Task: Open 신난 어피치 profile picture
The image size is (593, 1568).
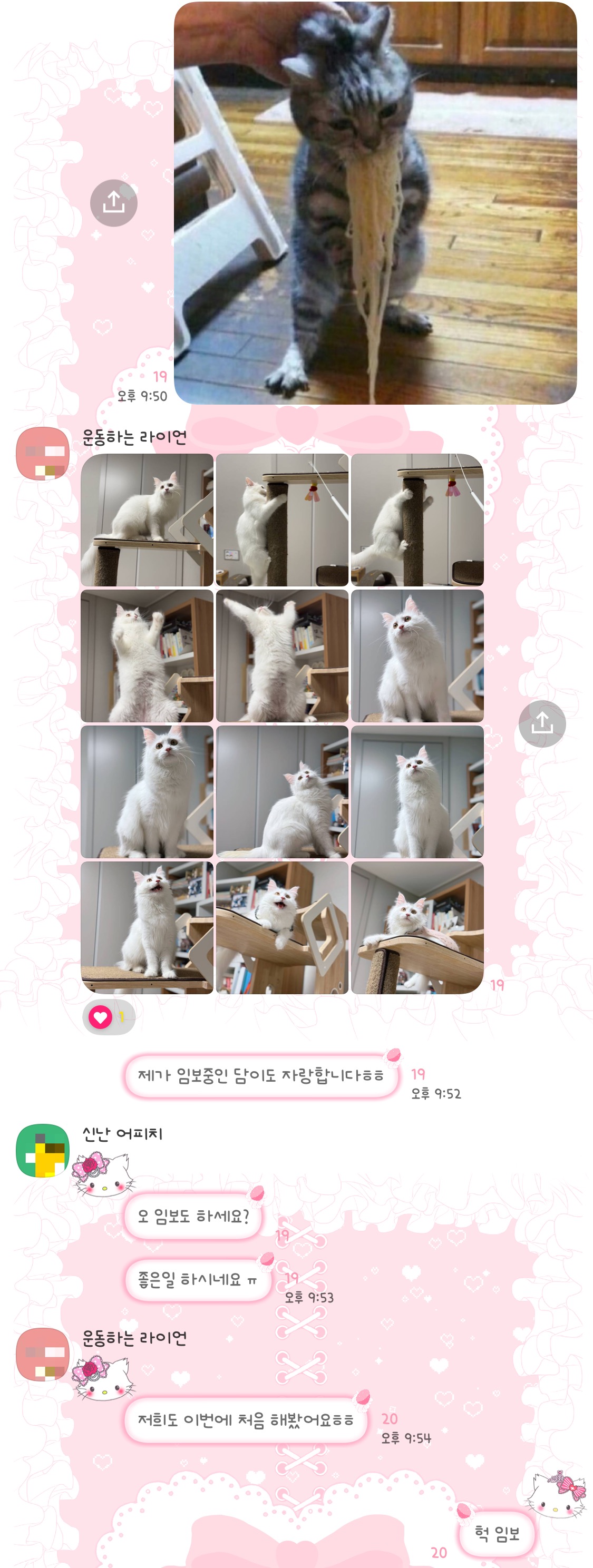Action: pos(43,1150)
